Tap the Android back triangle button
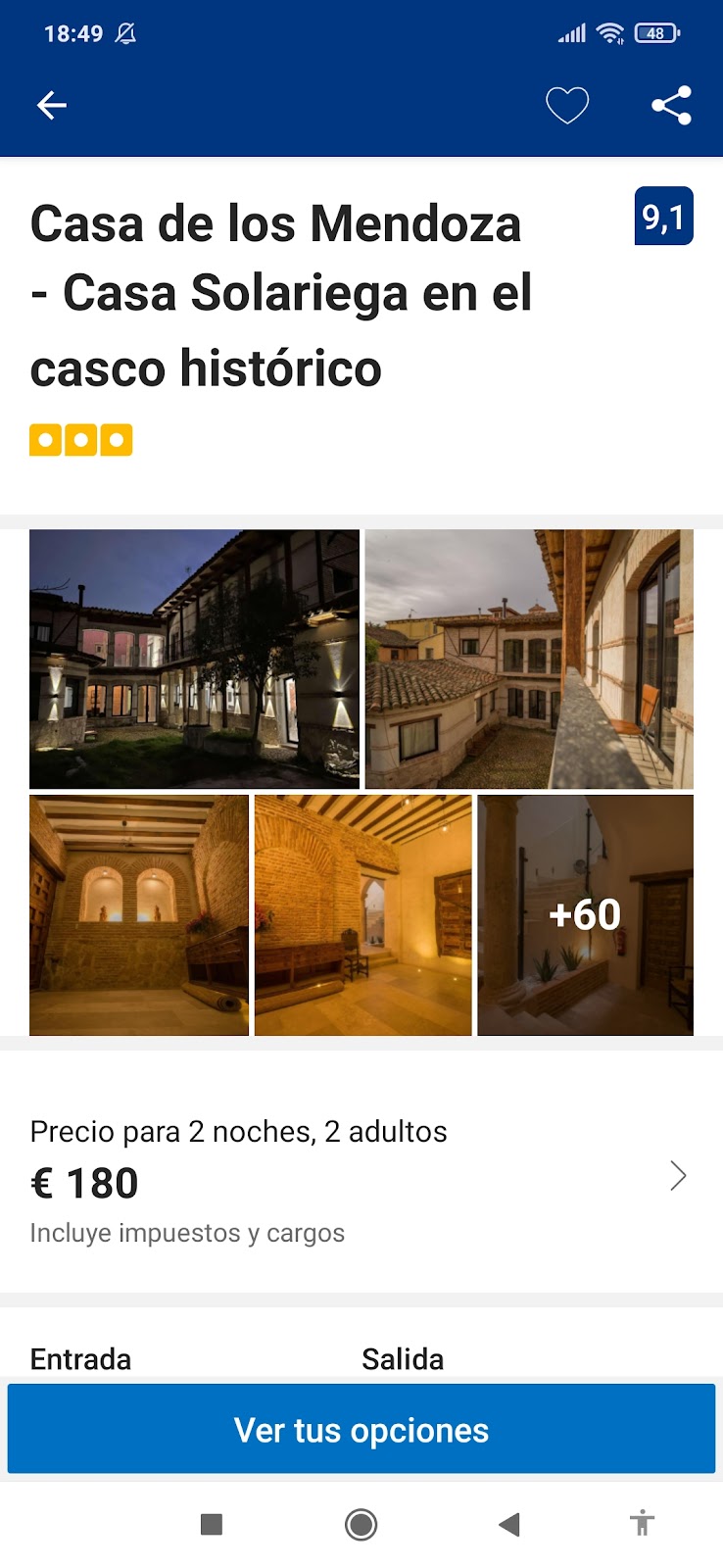The width and height of the screenshot is (723, 1568). [508, 1525]
